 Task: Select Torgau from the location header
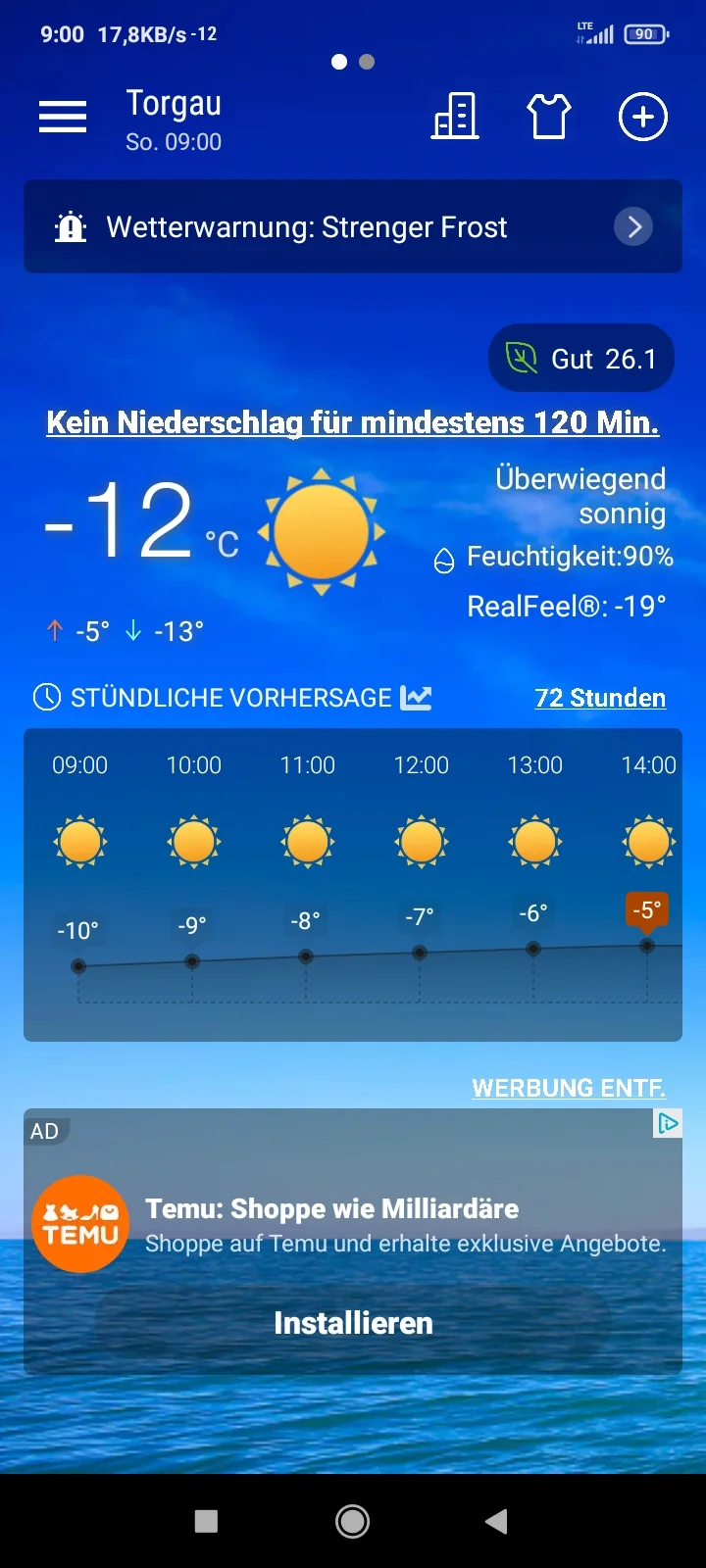coord(174,104)
